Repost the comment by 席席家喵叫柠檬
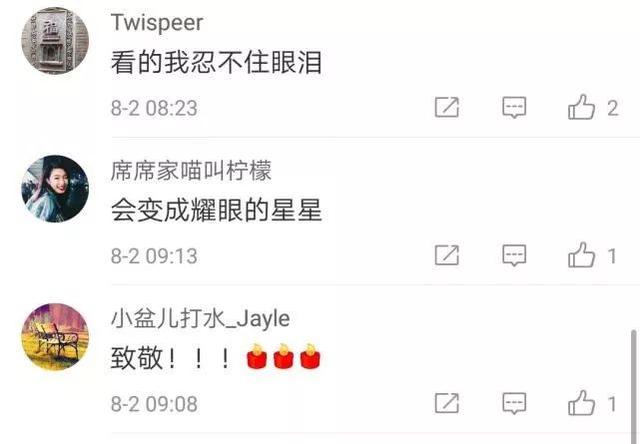Screen dimensions: 640x444 (447, 256)
